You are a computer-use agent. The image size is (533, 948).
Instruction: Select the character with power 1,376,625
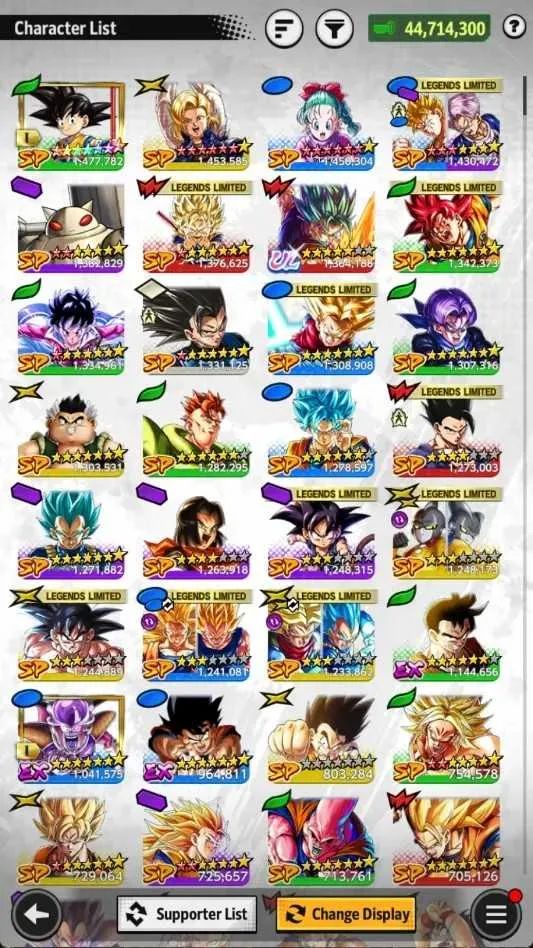tap(196, 227)
